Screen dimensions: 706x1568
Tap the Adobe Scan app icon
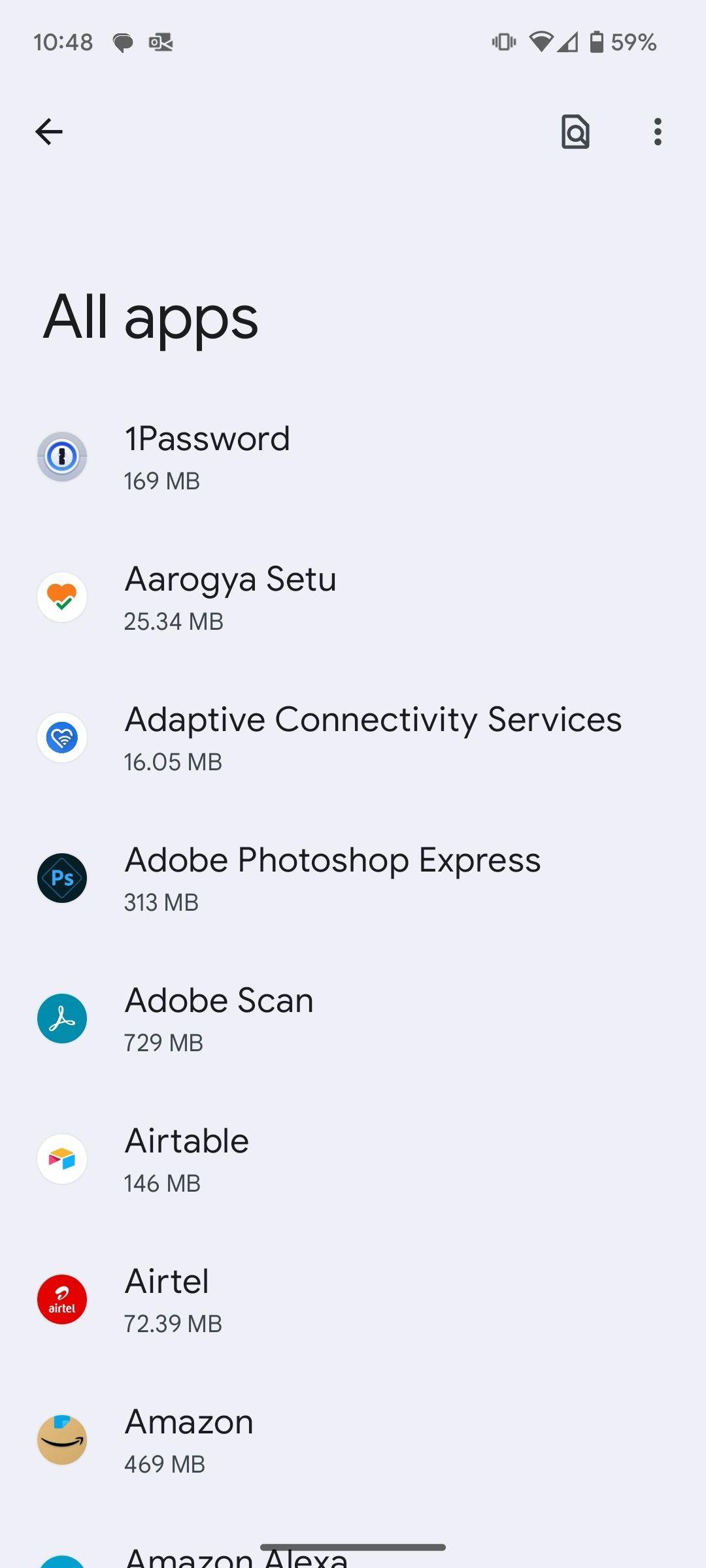[x=61, y=1018]
